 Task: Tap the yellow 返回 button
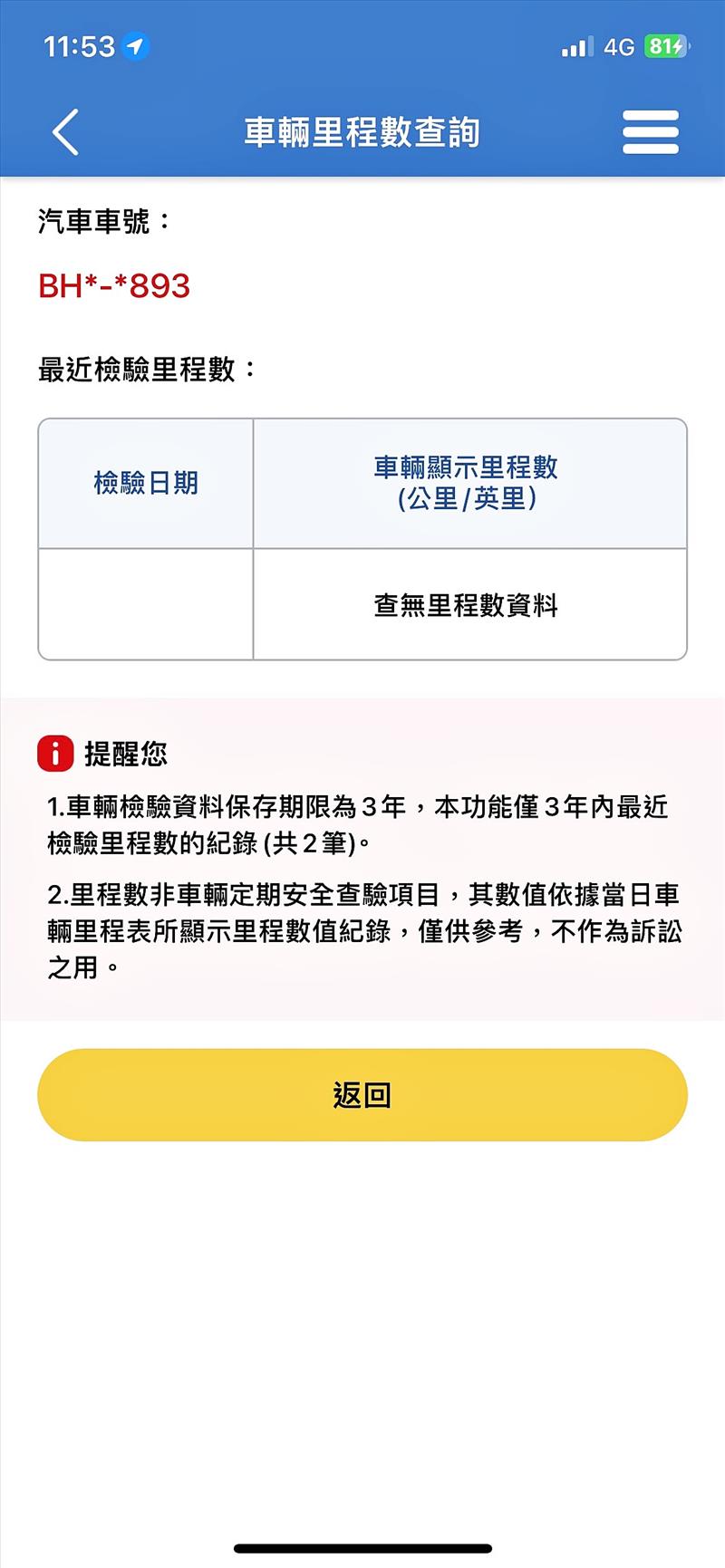point(362,1094)
